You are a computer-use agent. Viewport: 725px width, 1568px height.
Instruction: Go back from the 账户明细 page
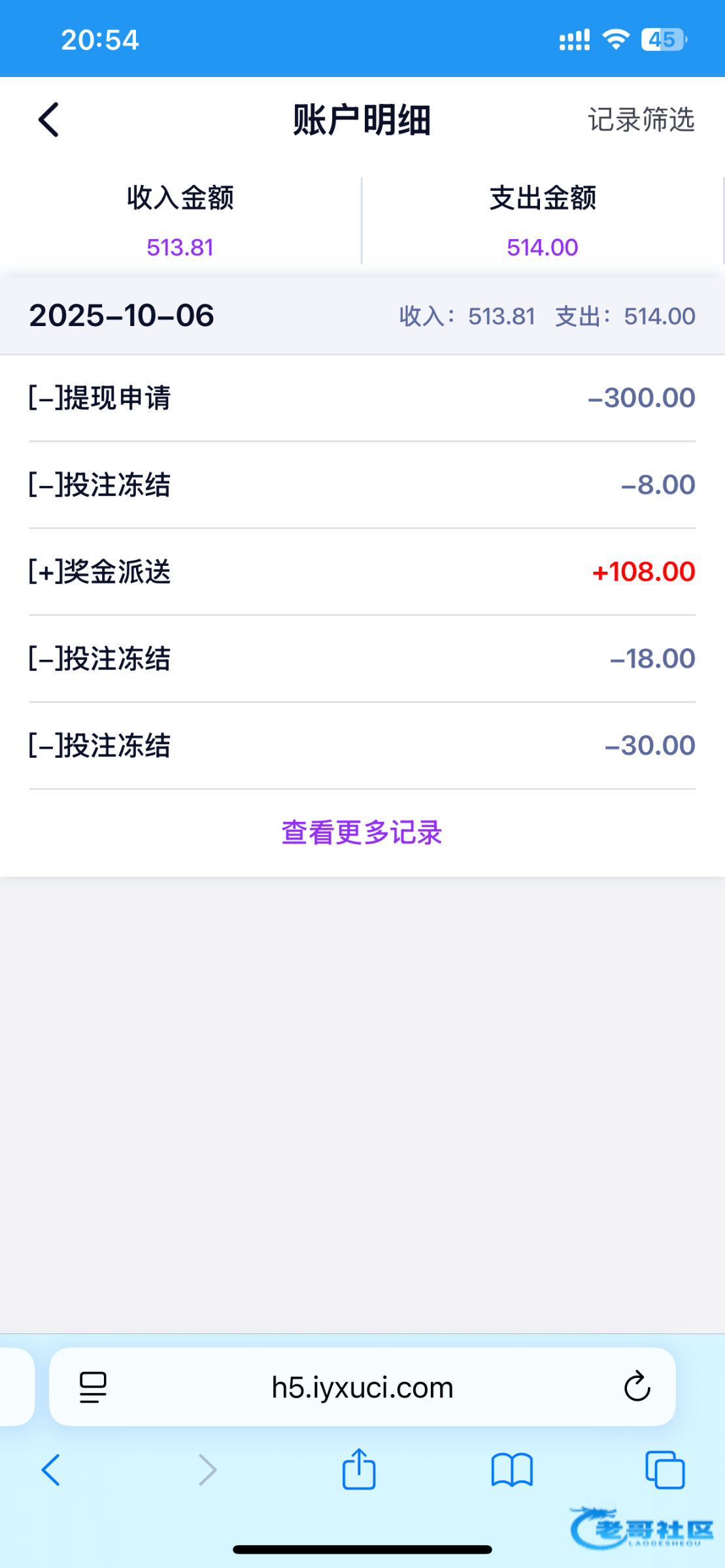point(49,120)
